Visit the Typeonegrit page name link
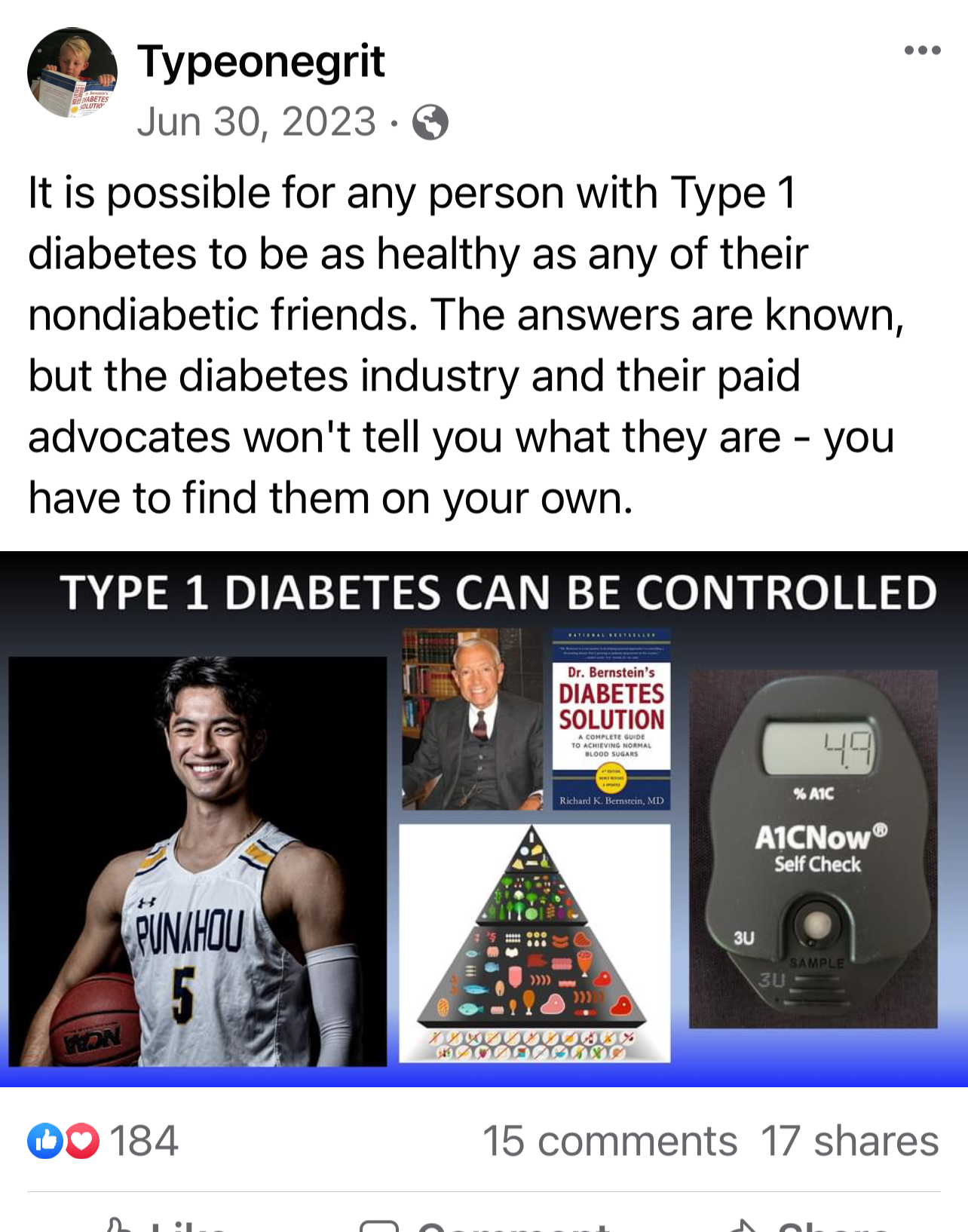This screenshot has height=1232, width=968. coord(261,61)
